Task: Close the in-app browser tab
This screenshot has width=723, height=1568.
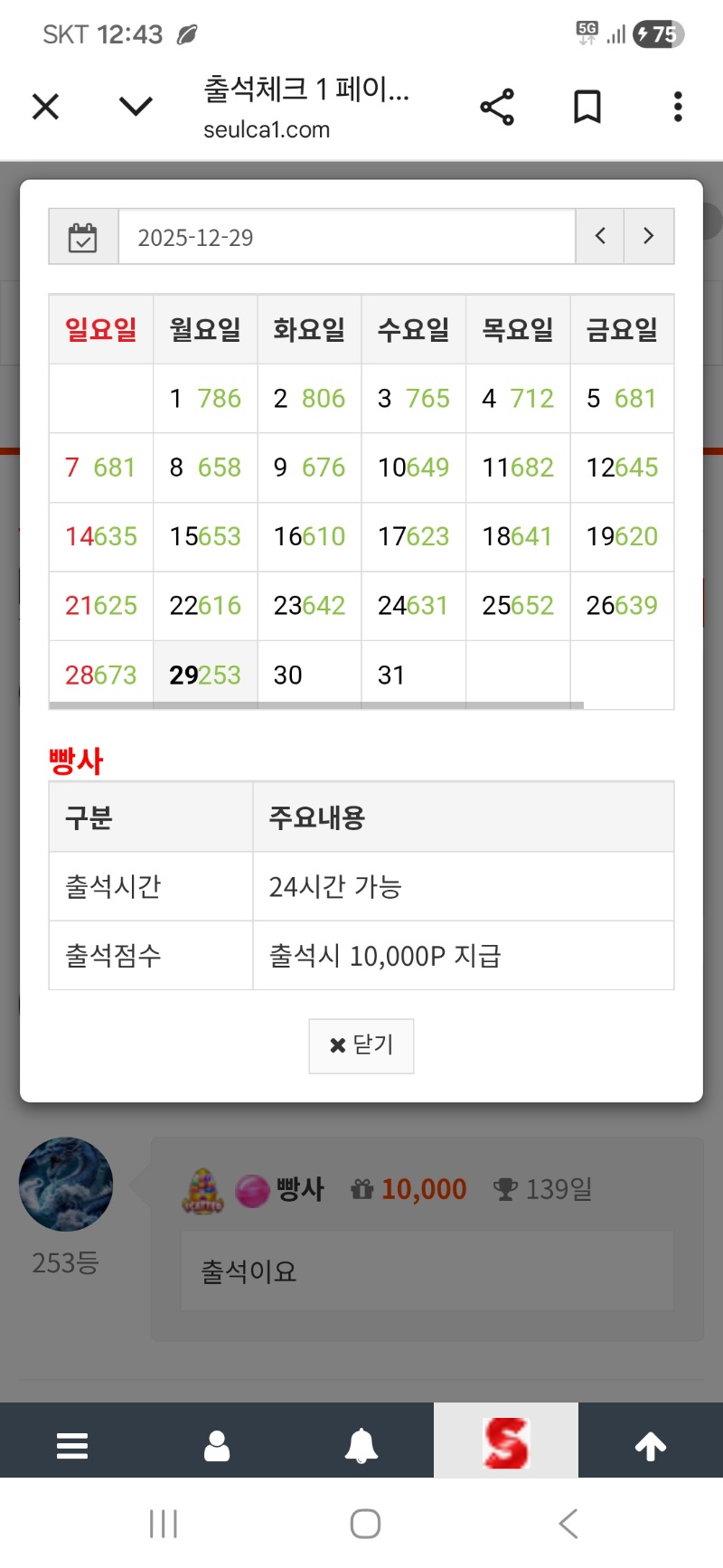Action: 45,107
